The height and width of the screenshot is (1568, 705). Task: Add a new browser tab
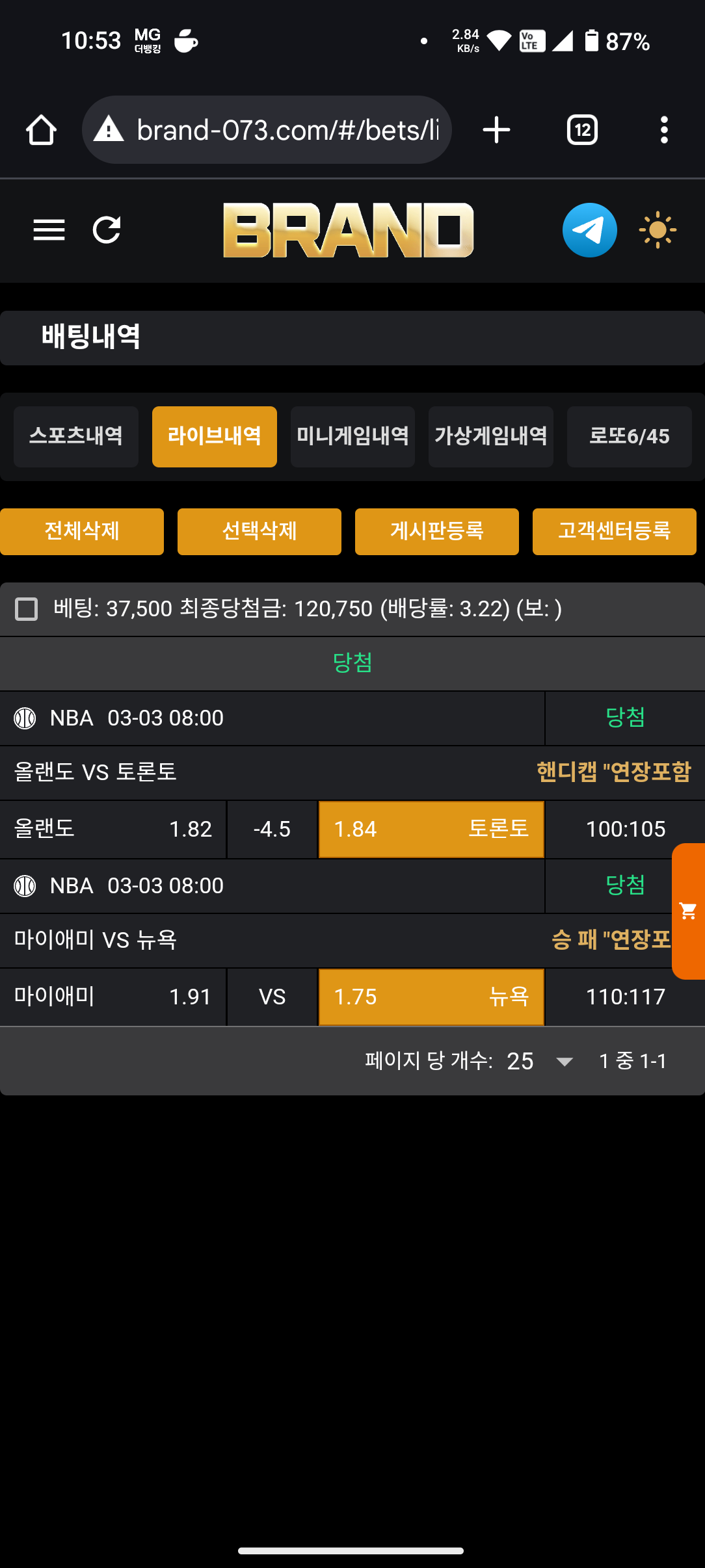pos(496,130)
